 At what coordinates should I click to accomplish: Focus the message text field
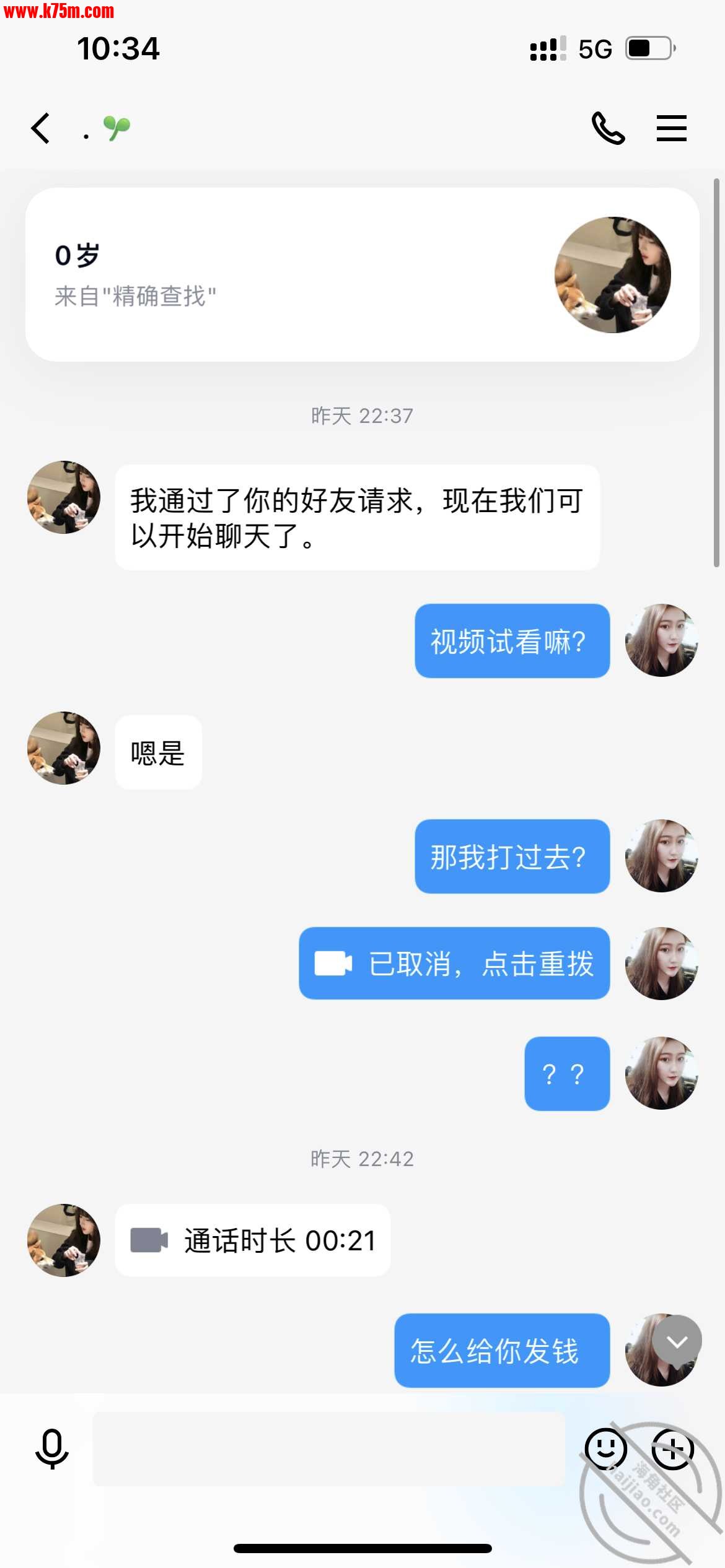point(328,1449)
